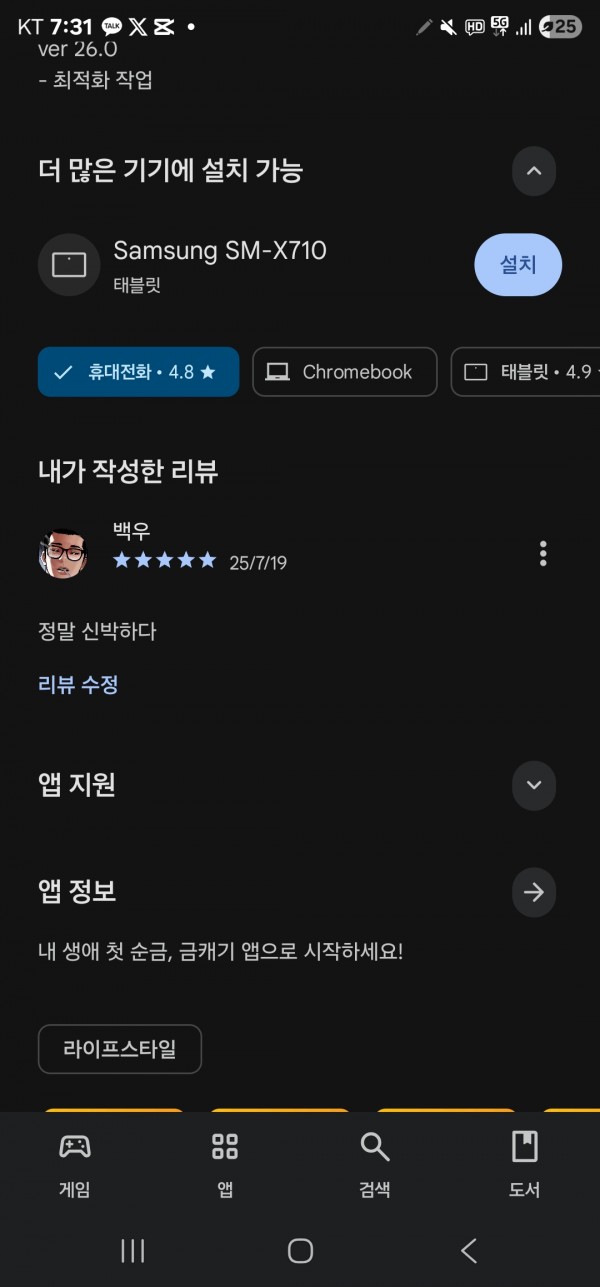
Task: Expand the 앱 지원 section
Action: (x=534, y=785)
